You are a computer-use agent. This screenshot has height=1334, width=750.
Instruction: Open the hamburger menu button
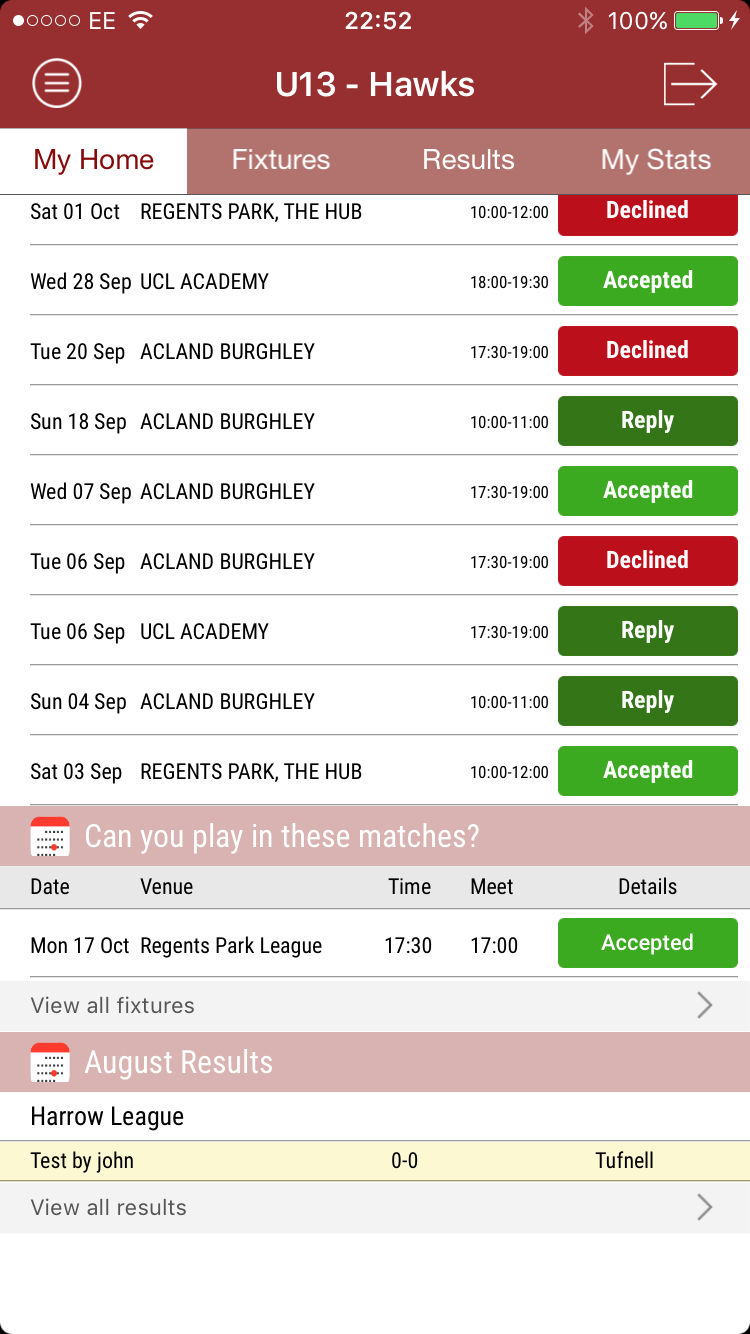[57, 84]
